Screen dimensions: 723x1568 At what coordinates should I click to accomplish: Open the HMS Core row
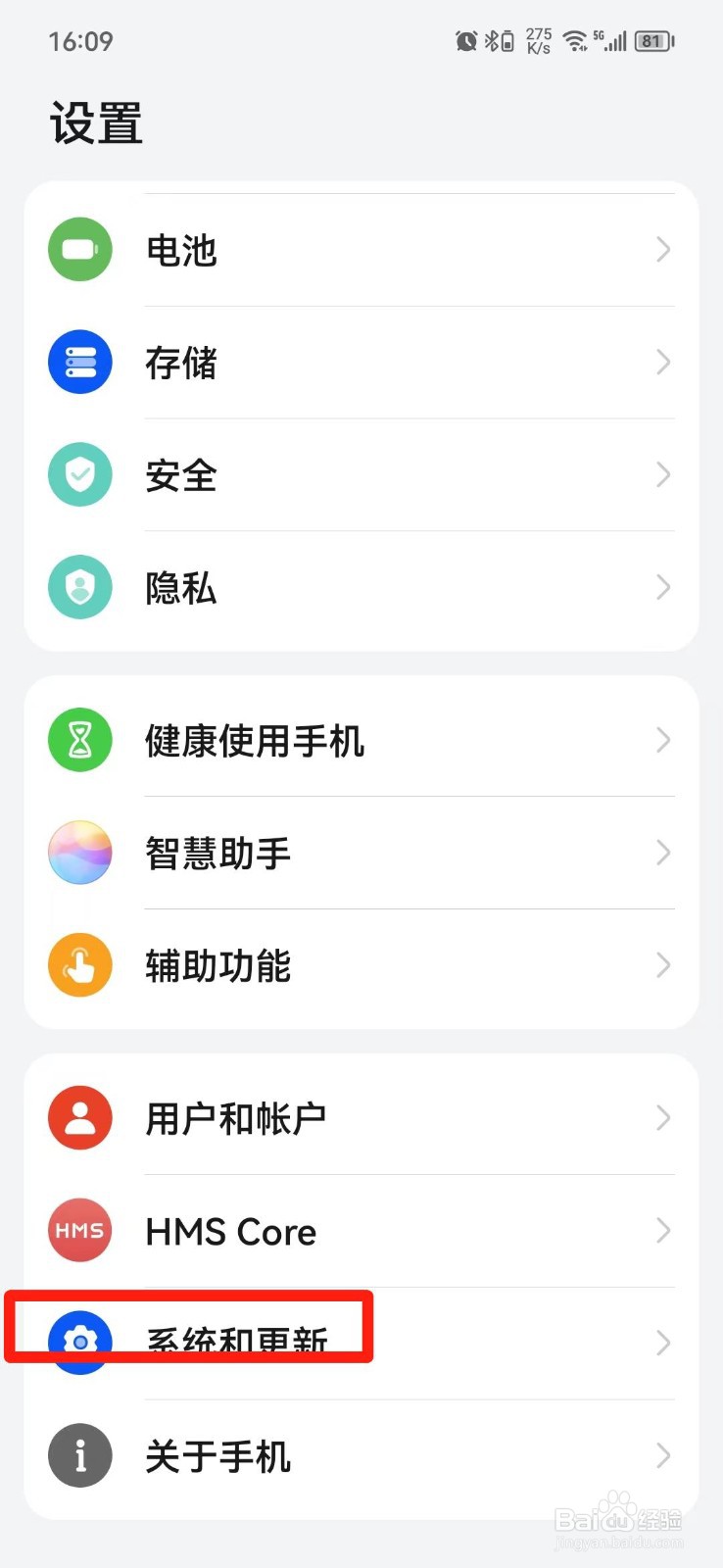[361, 1231]
